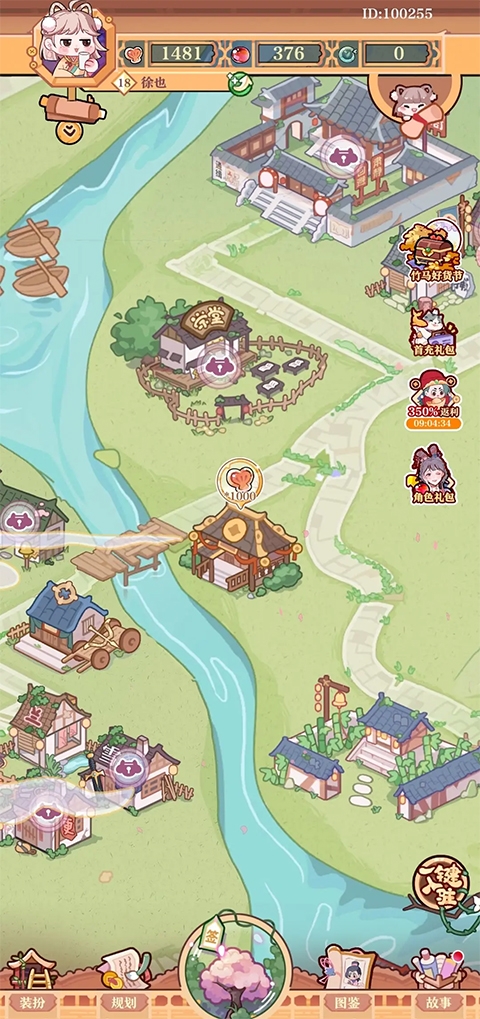Screen dimensions: 480x1019
Task: Tap the locked house with the sword
Action: pyautogui.click(x=128, y=768)
